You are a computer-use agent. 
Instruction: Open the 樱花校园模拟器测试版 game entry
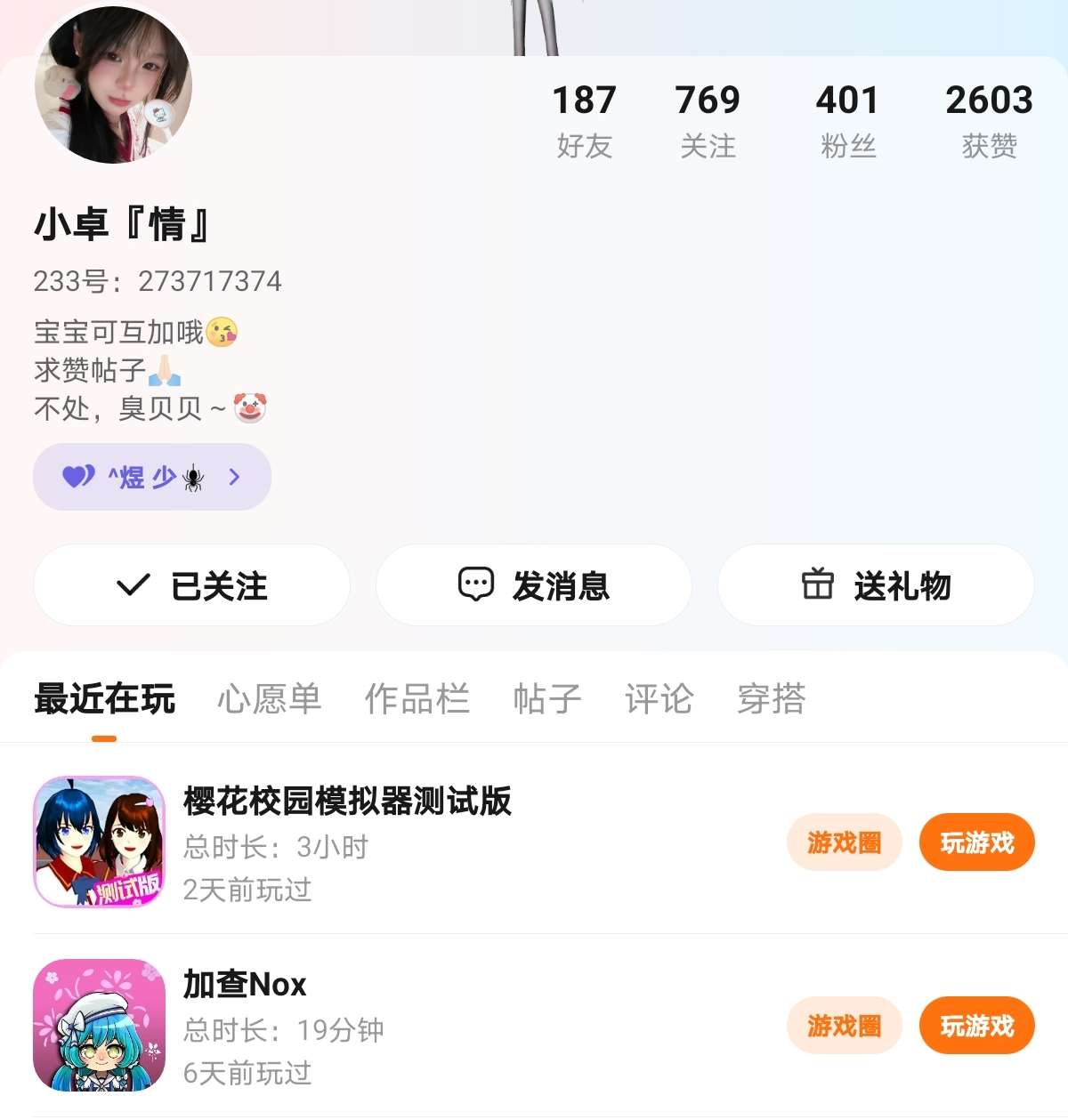(347, 841)
